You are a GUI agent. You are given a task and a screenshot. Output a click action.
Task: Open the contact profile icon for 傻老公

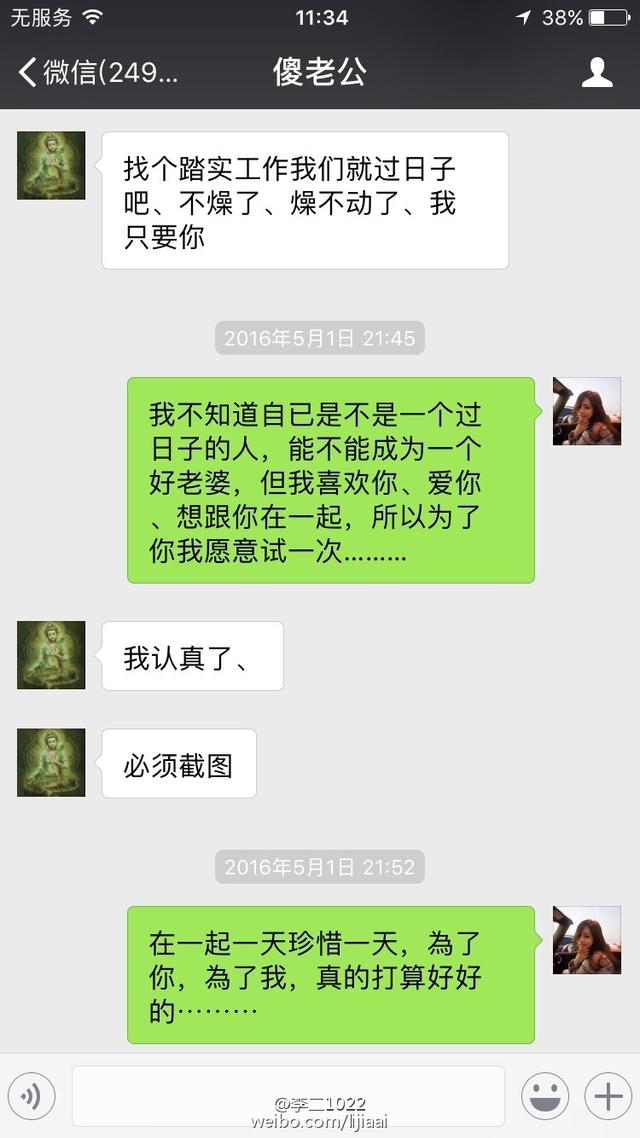[597, 73]
